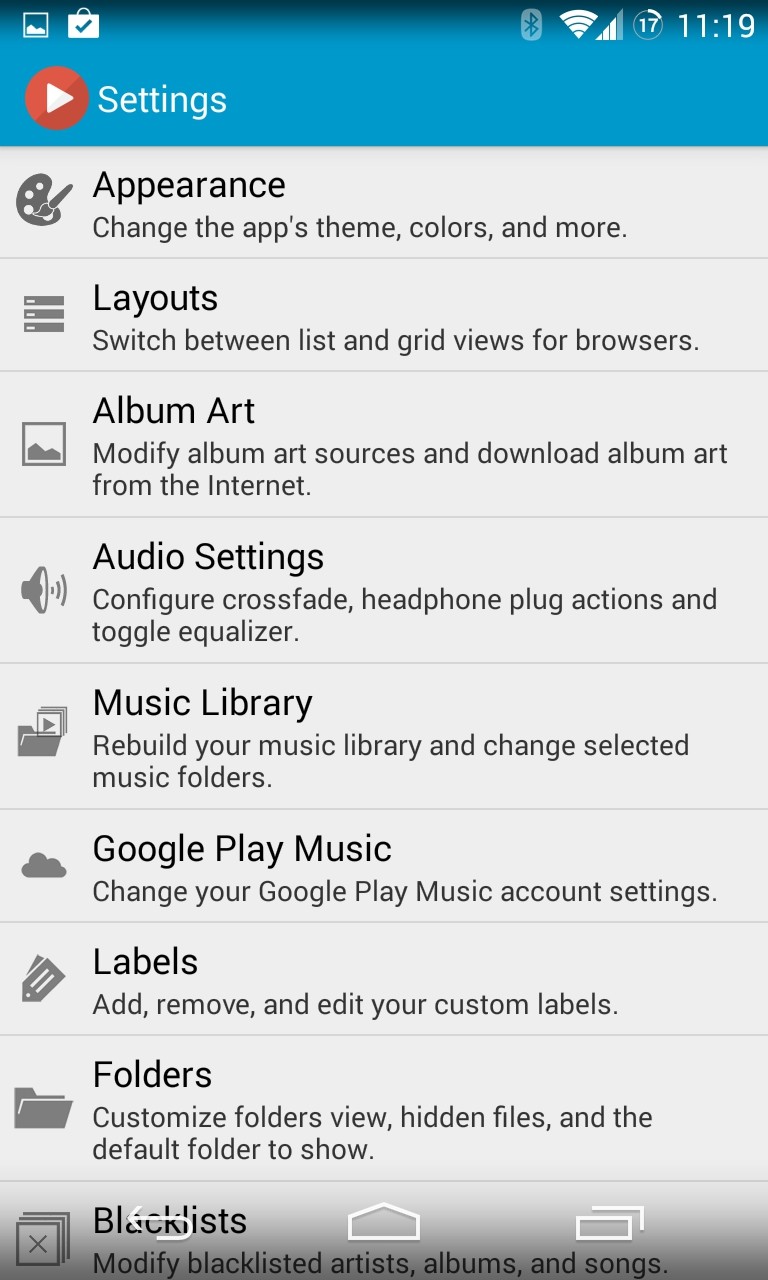Open Folders settings
This screenshot has width=768, height=1280.
tap(384, 1109)
